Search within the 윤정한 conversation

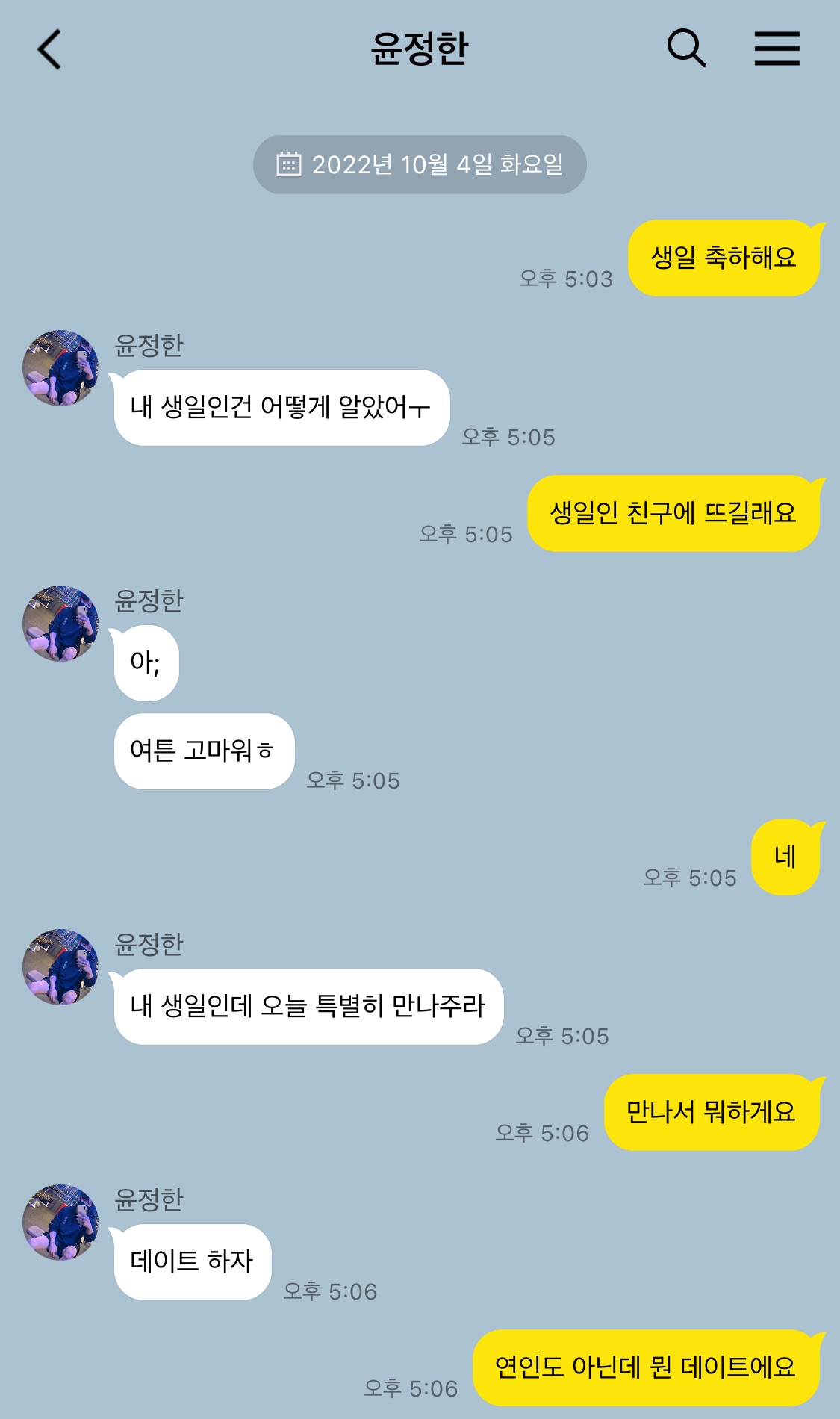[685, 49]
